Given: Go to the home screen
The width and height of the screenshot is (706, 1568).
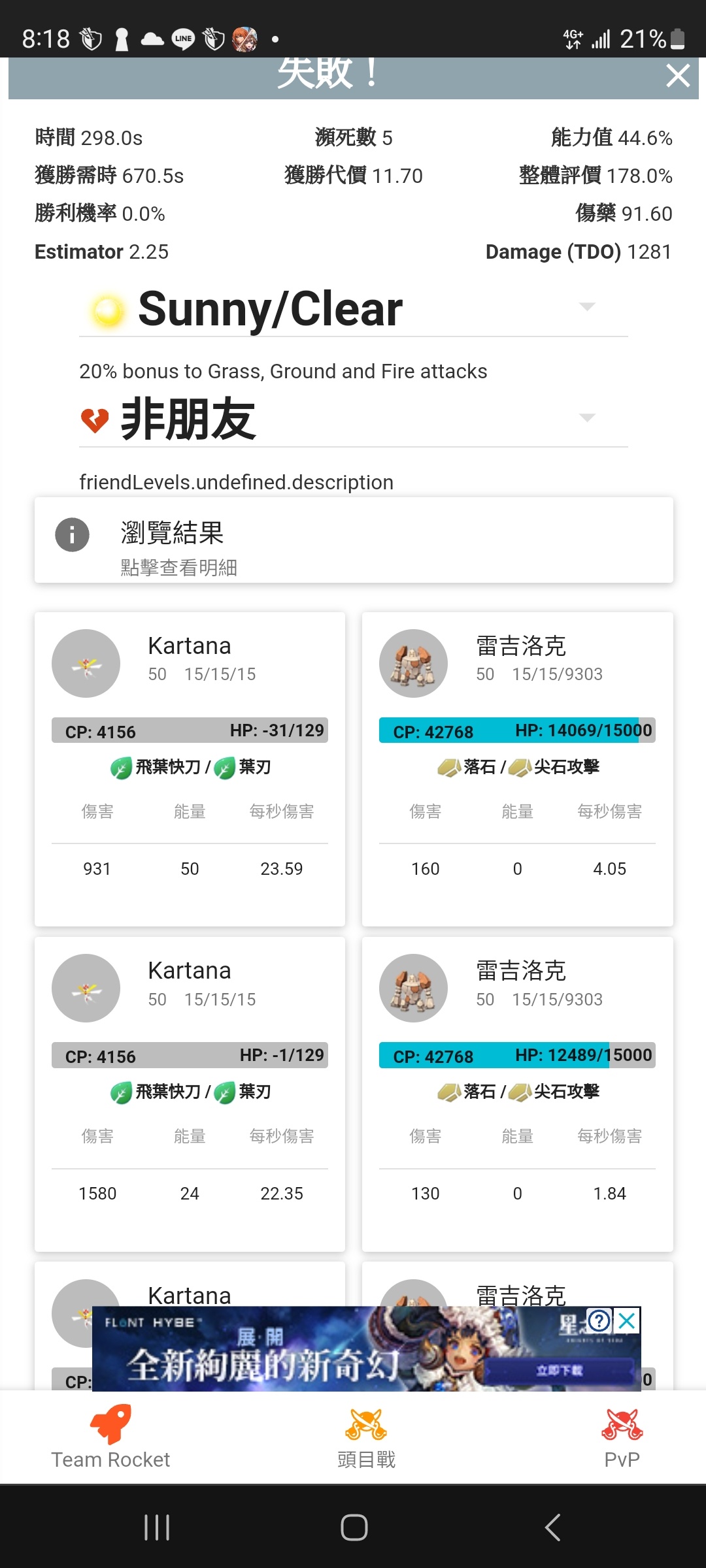Looking at the screenshot, I should pos(354,1527).
